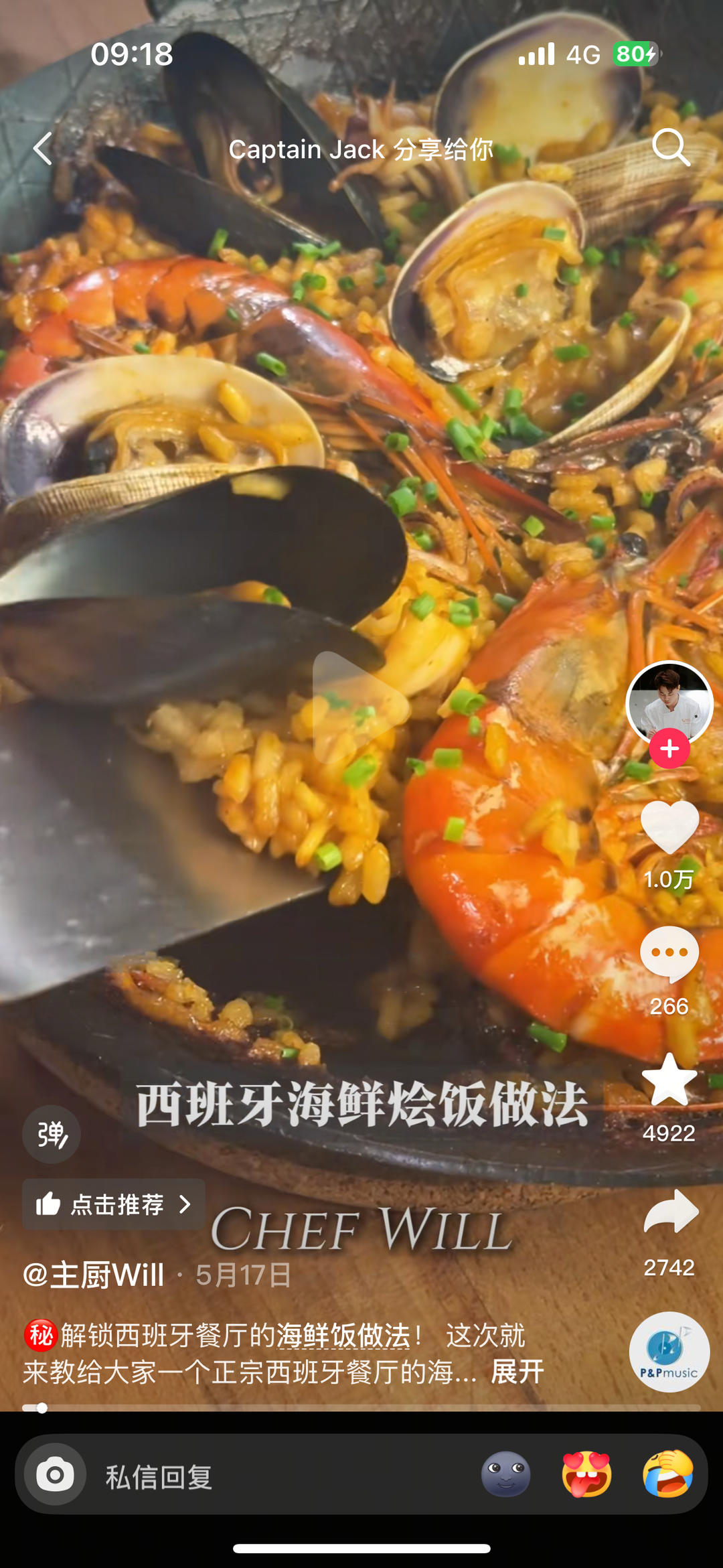Like this video with the heart
This screenshot has width=723, height=1568.
(x=669, y=828)
